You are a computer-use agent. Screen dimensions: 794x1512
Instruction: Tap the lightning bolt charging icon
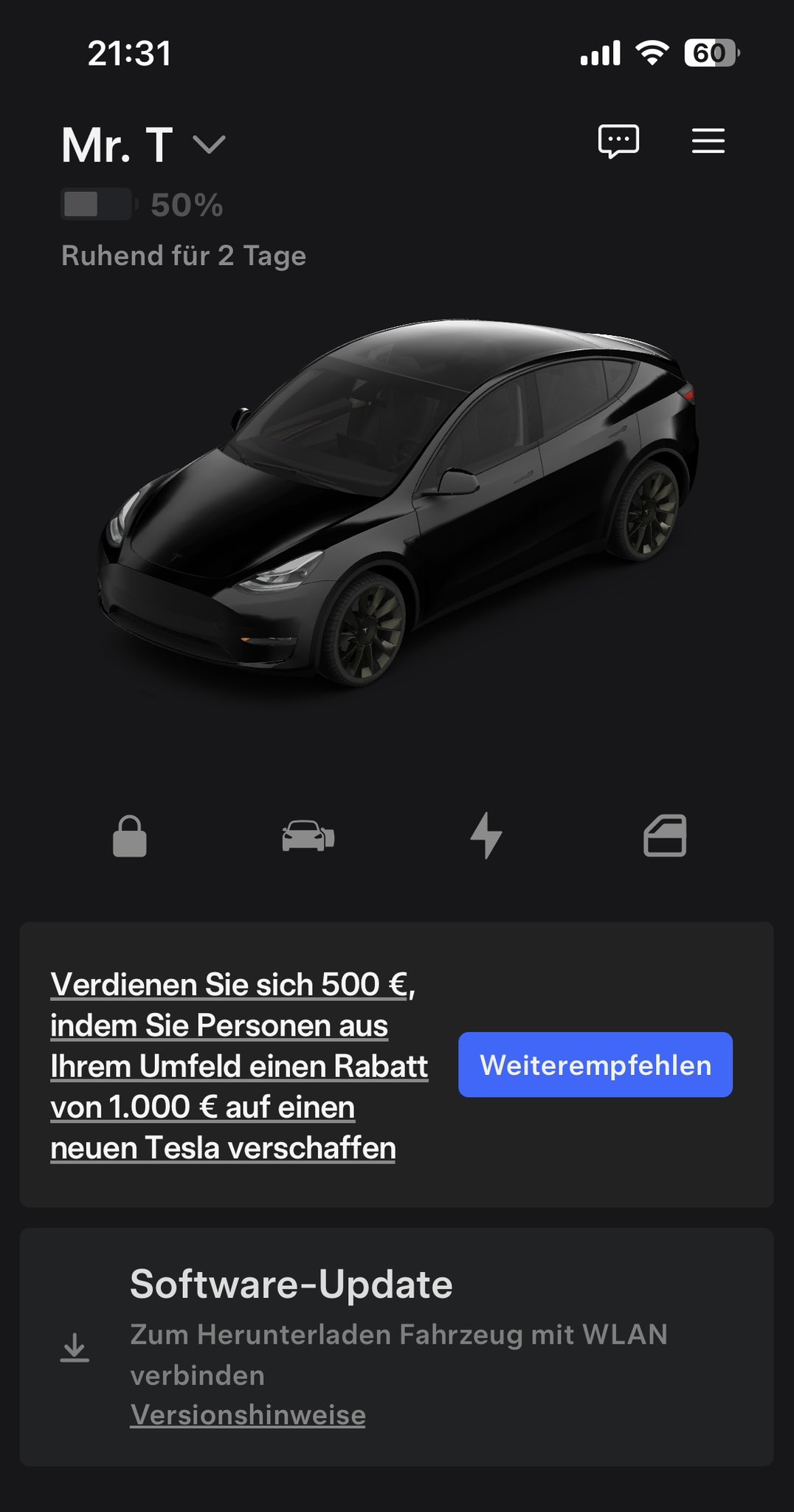[x=486, y=836]
